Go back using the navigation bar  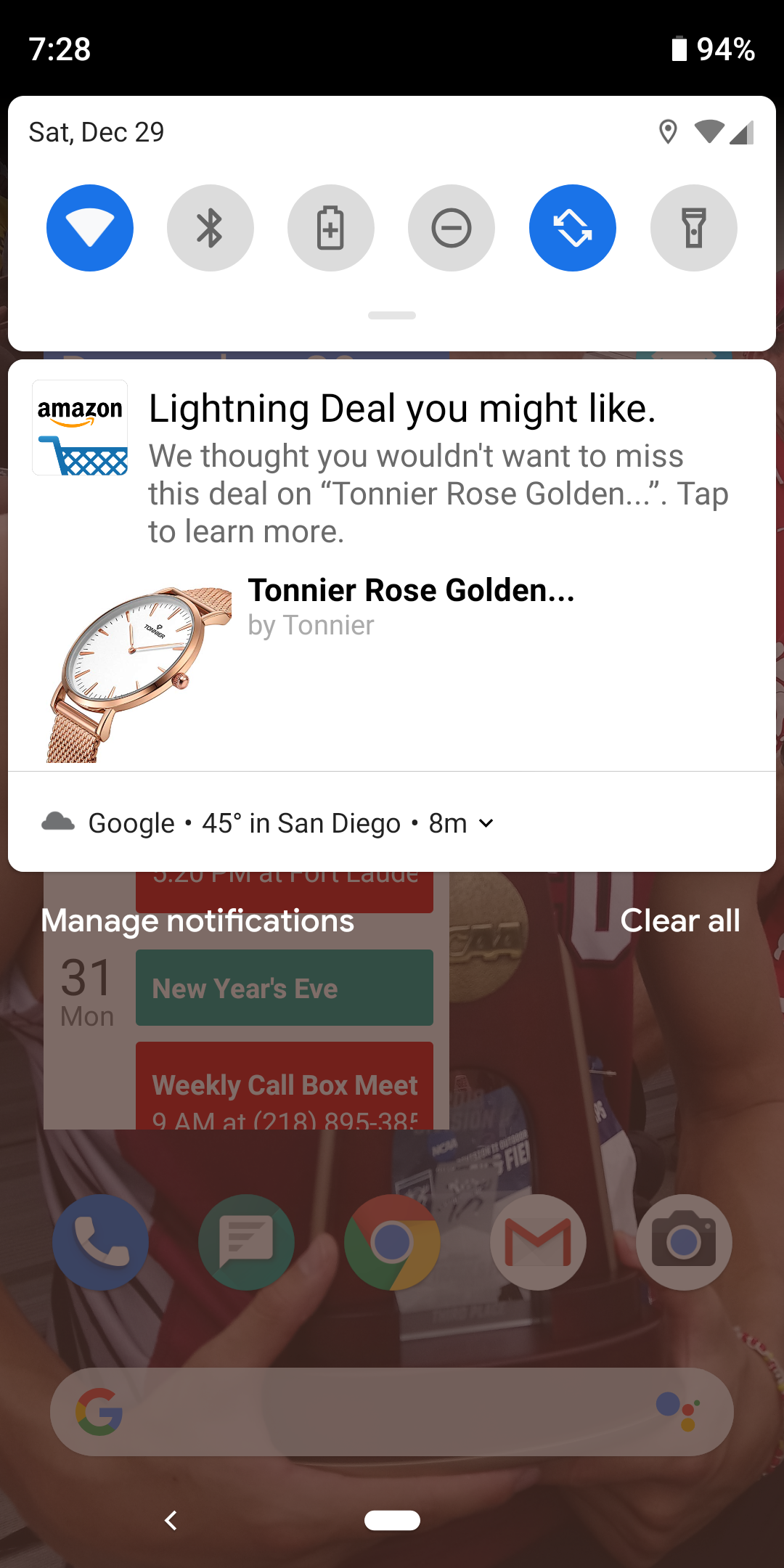click(x=171, y=1520)
